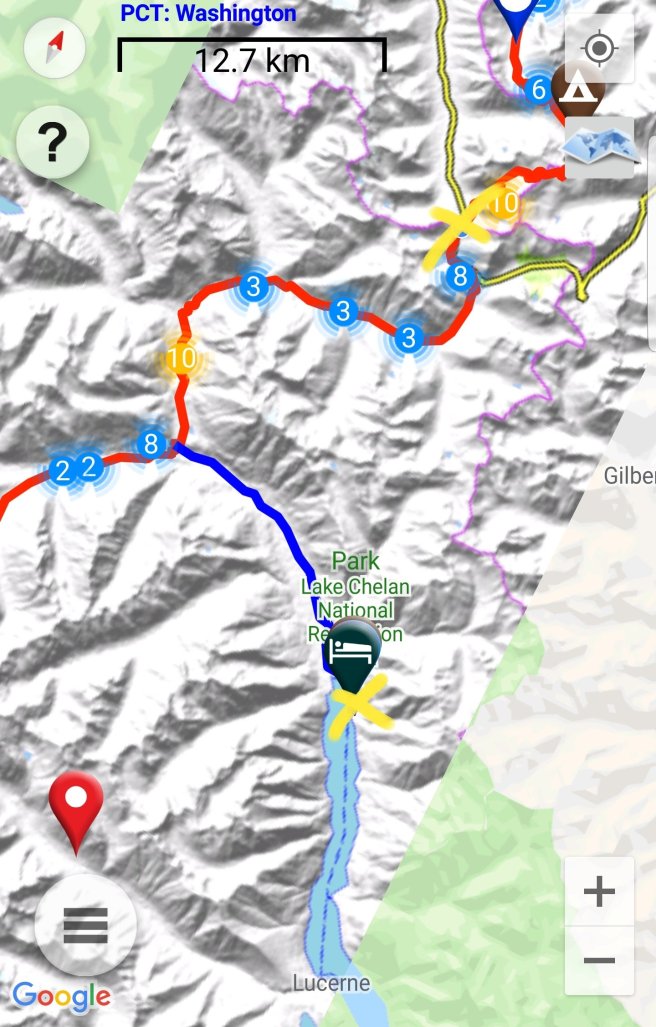656x1027 pixels.
Task: Tap the red location pin marker
Action: pyautogui.click(x=77, y=802)
